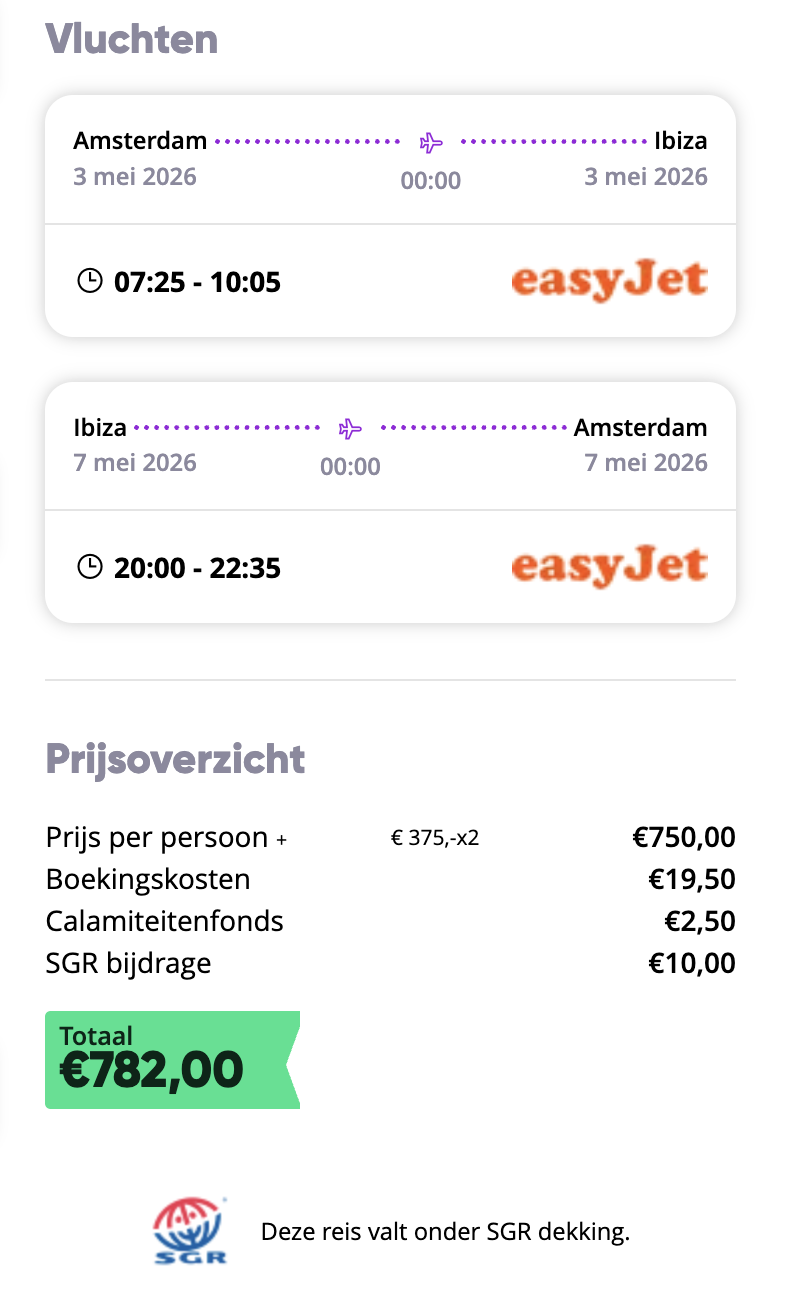Screen dimensions: 802x1308
Task: Click the green Totaal price badge
Action: (x=172, y=1058)
